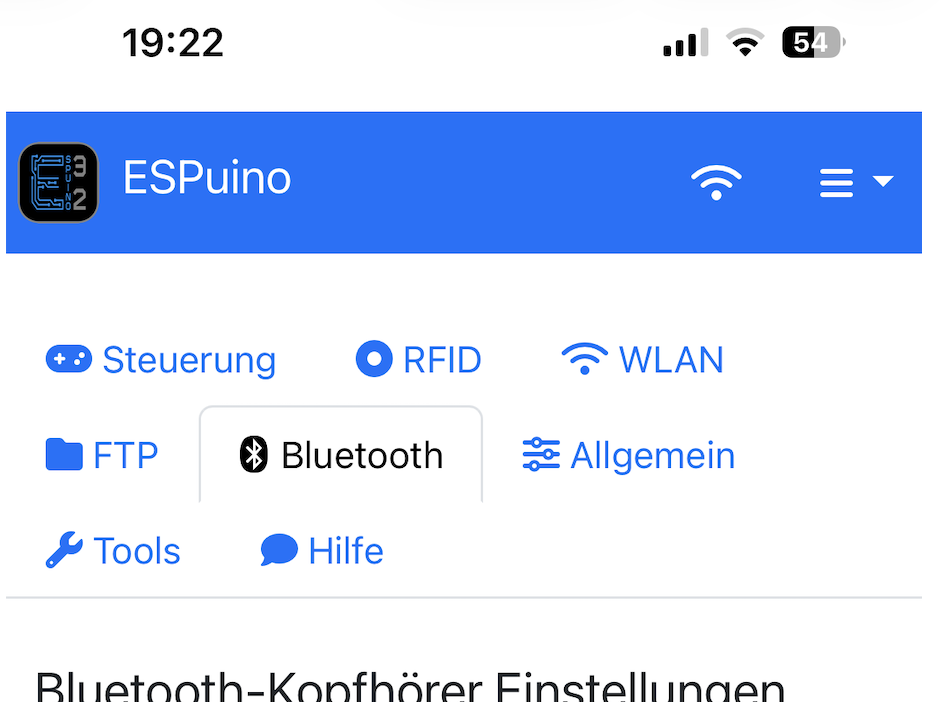Select the FTP tab
Screen dimensions: 942x702
[102, 456]
